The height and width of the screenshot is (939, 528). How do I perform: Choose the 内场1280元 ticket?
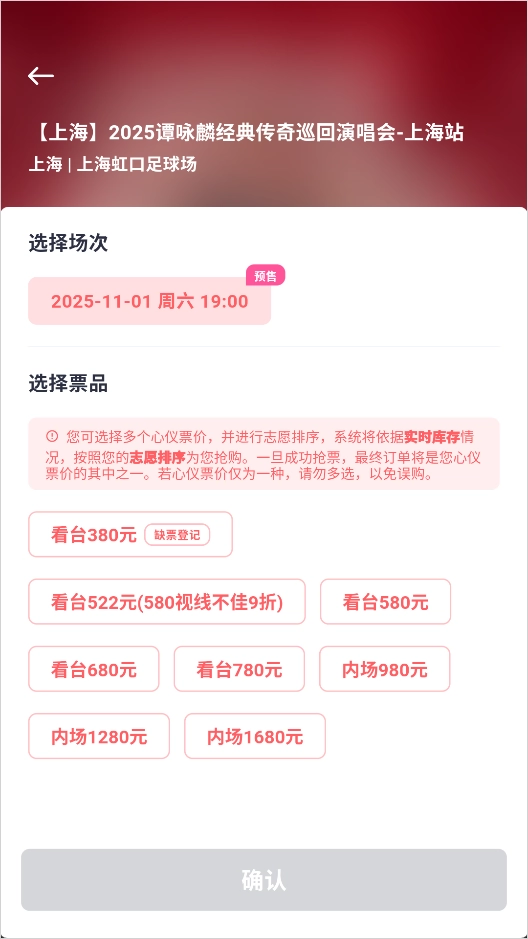[99, 736]
